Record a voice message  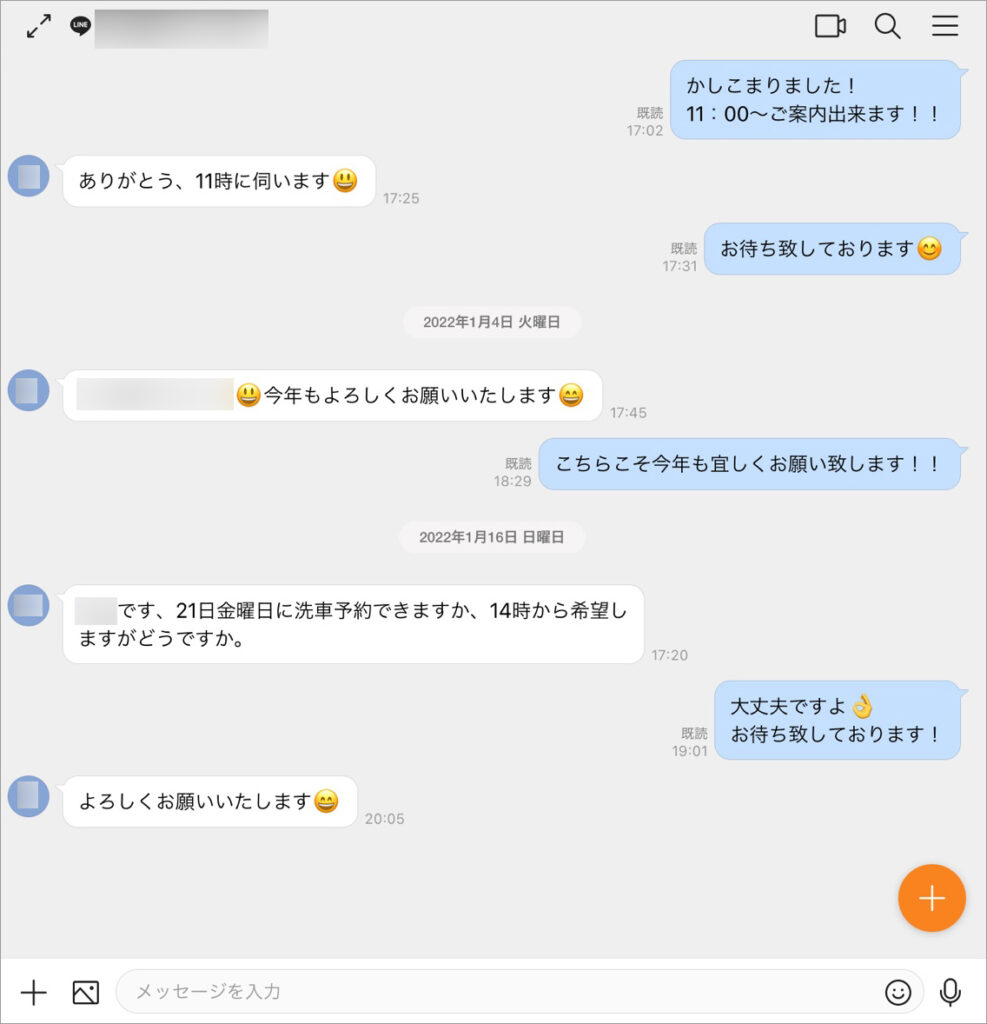[x=950, y=992]
